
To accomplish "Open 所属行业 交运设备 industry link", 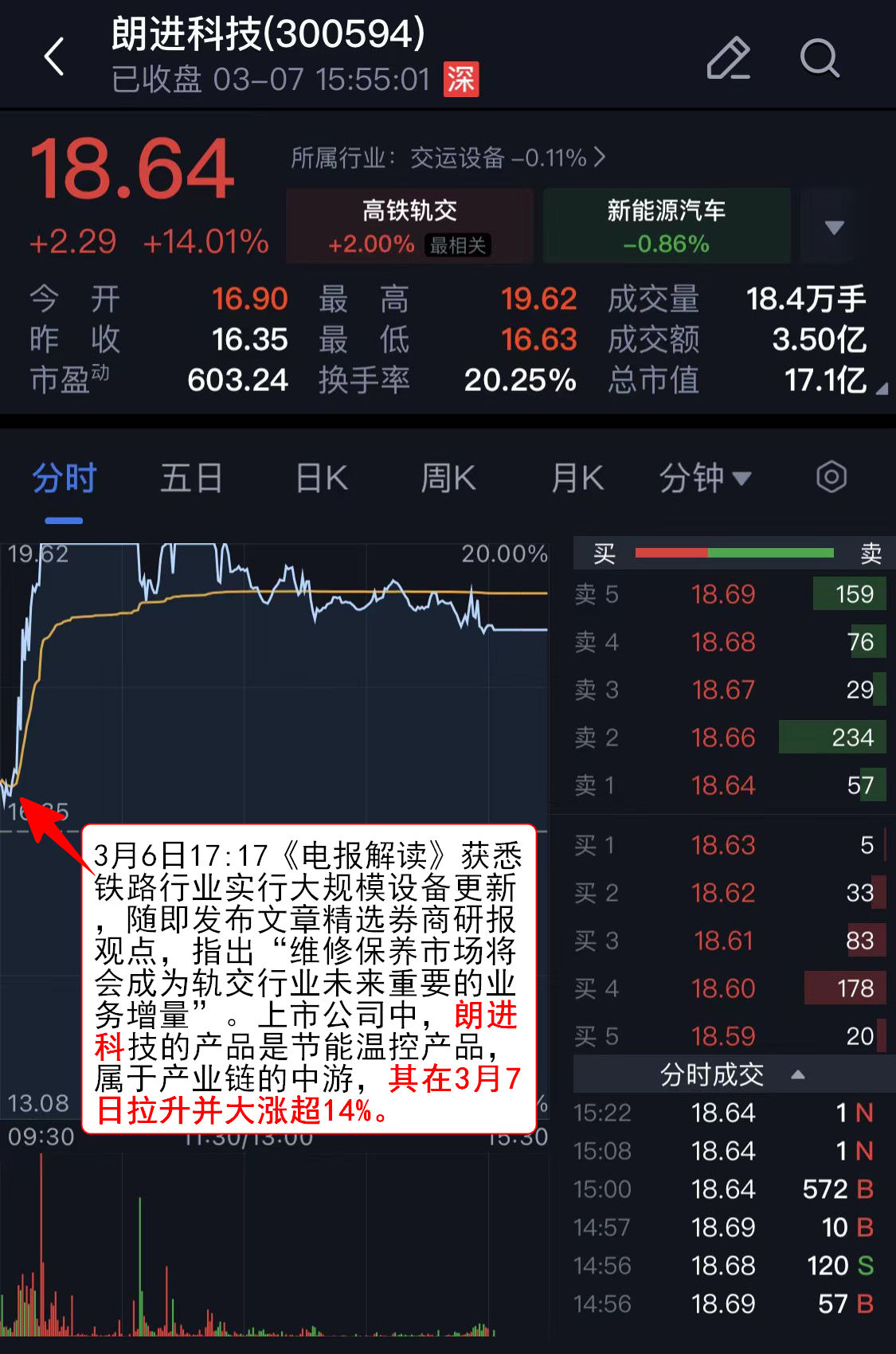I will 448,158.
